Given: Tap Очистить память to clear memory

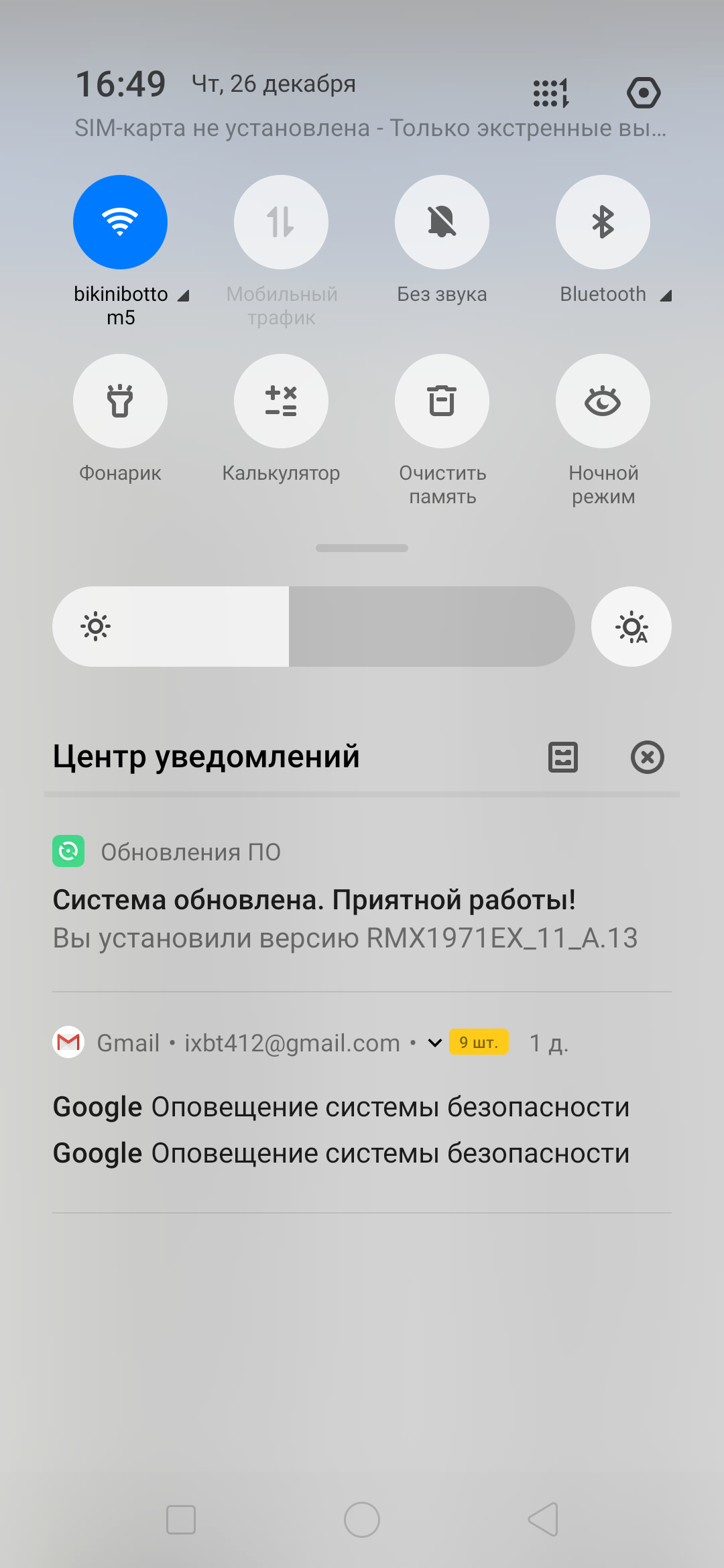Looking at the screenshot, I should click(x=442, y=401).
